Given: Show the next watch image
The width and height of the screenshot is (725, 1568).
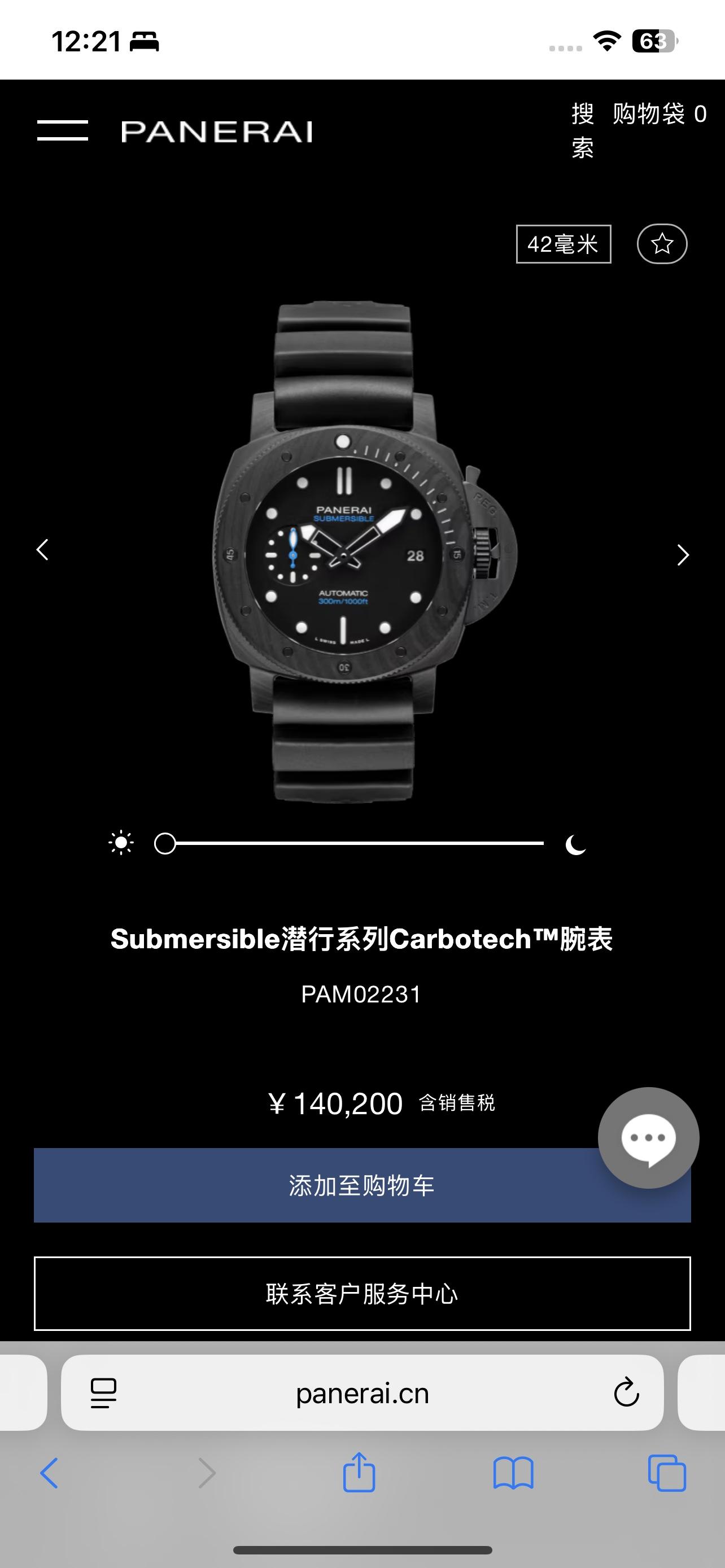Looking at the screenshot, I should tap(683, 554).
